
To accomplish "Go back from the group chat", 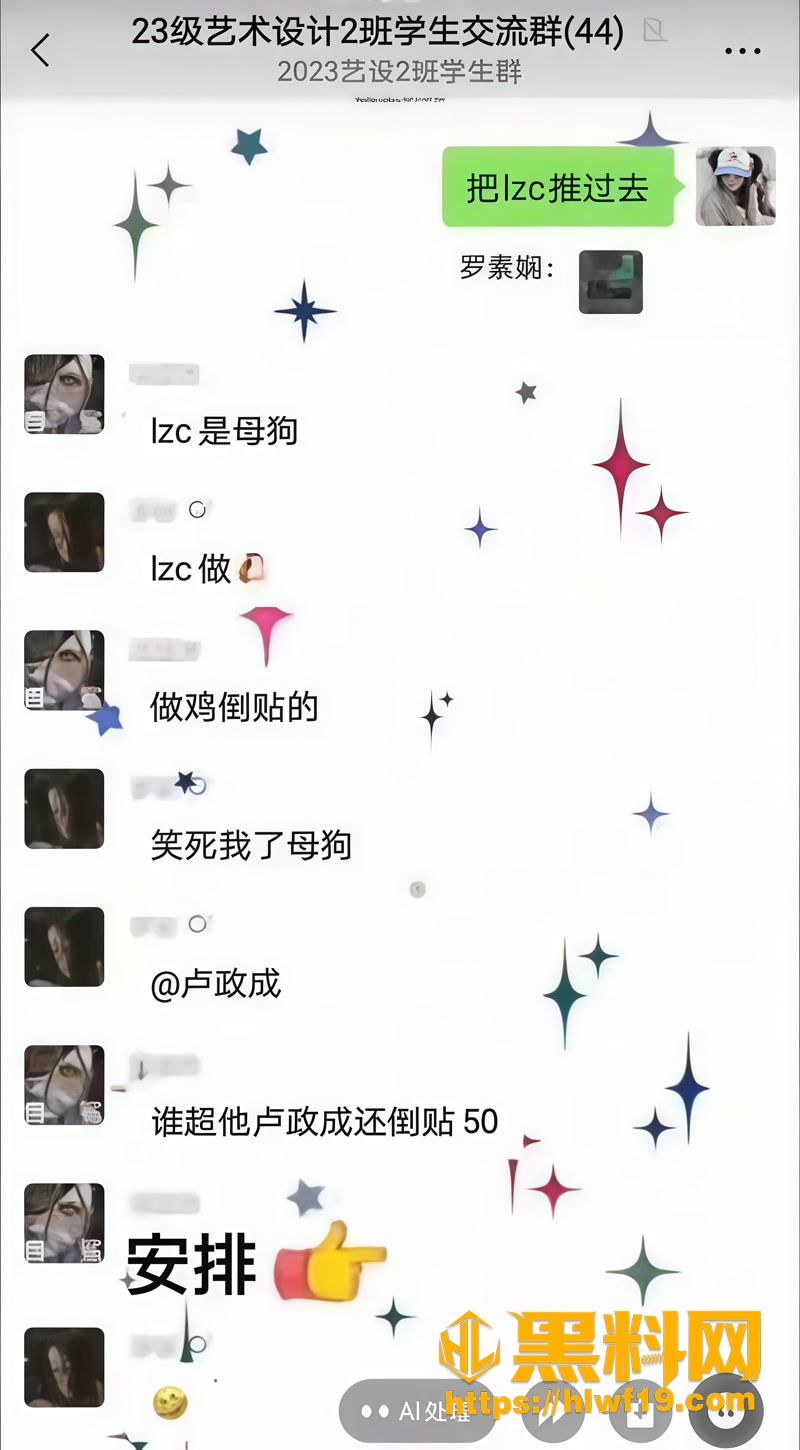I will click(x=40, y=49).
